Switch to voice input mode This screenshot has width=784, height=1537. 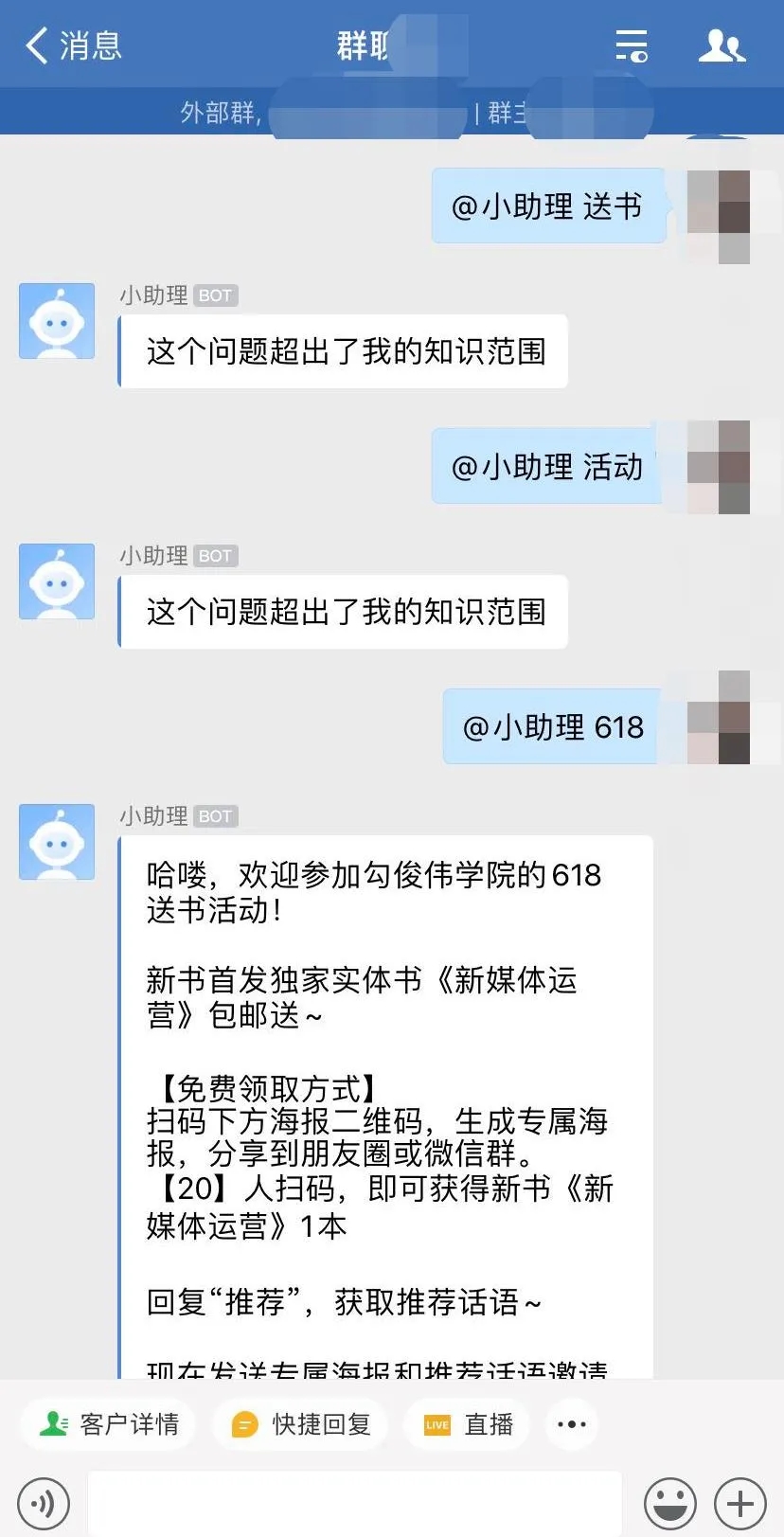pyautogui.click(x=44, y=1503)
